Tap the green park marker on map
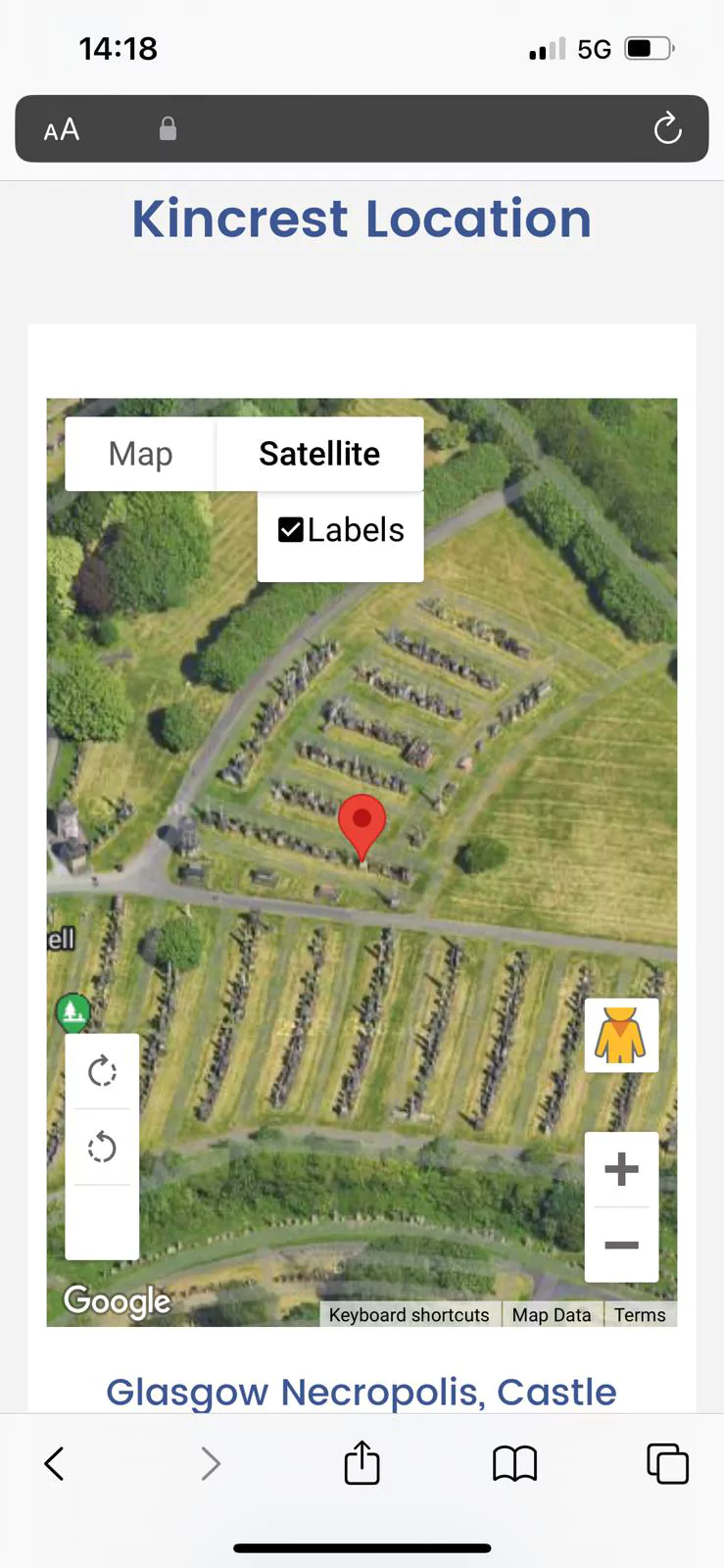724x1568 pixels. [73, 1011]
